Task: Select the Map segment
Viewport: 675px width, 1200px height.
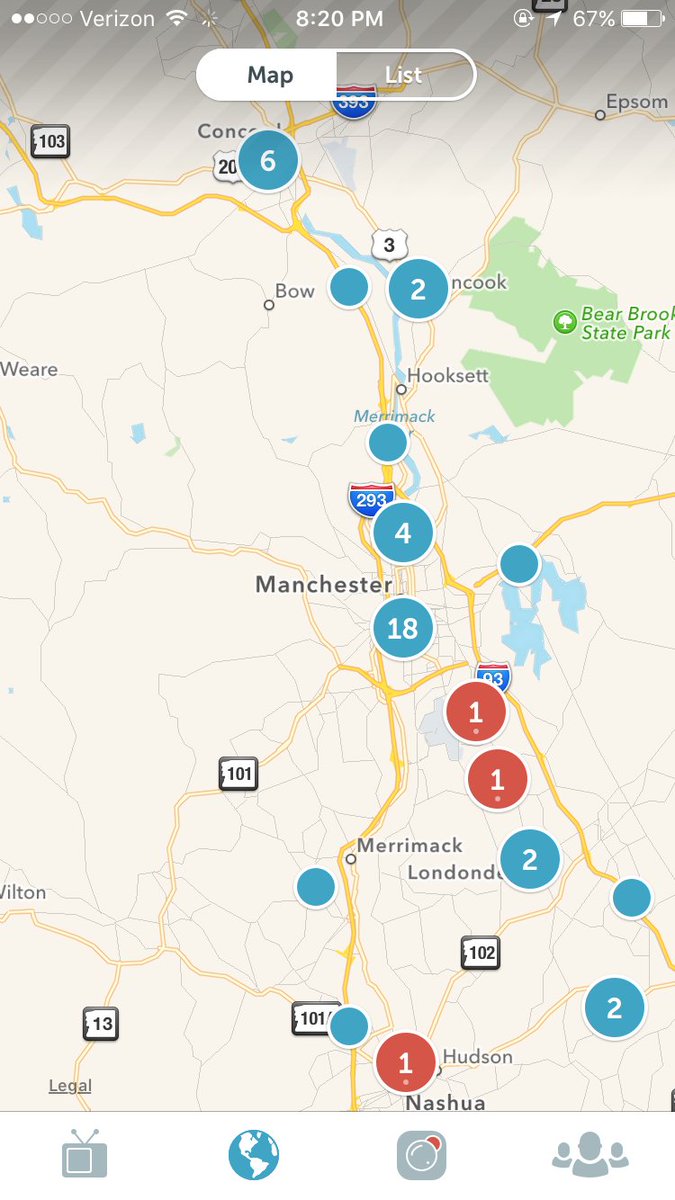Action: 270,75
